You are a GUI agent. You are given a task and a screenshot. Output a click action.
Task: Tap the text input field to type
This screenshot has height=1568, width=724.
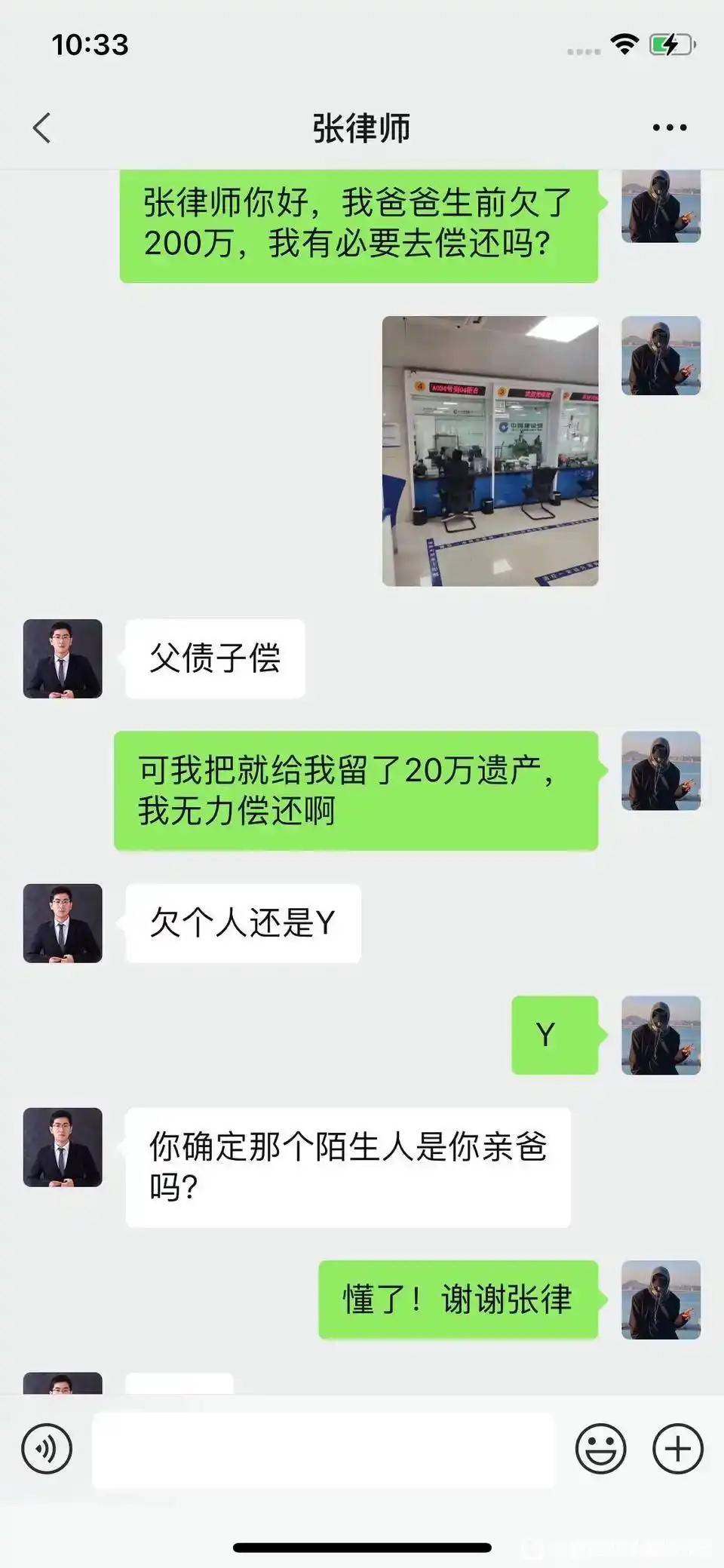[x=324, y=1449]
